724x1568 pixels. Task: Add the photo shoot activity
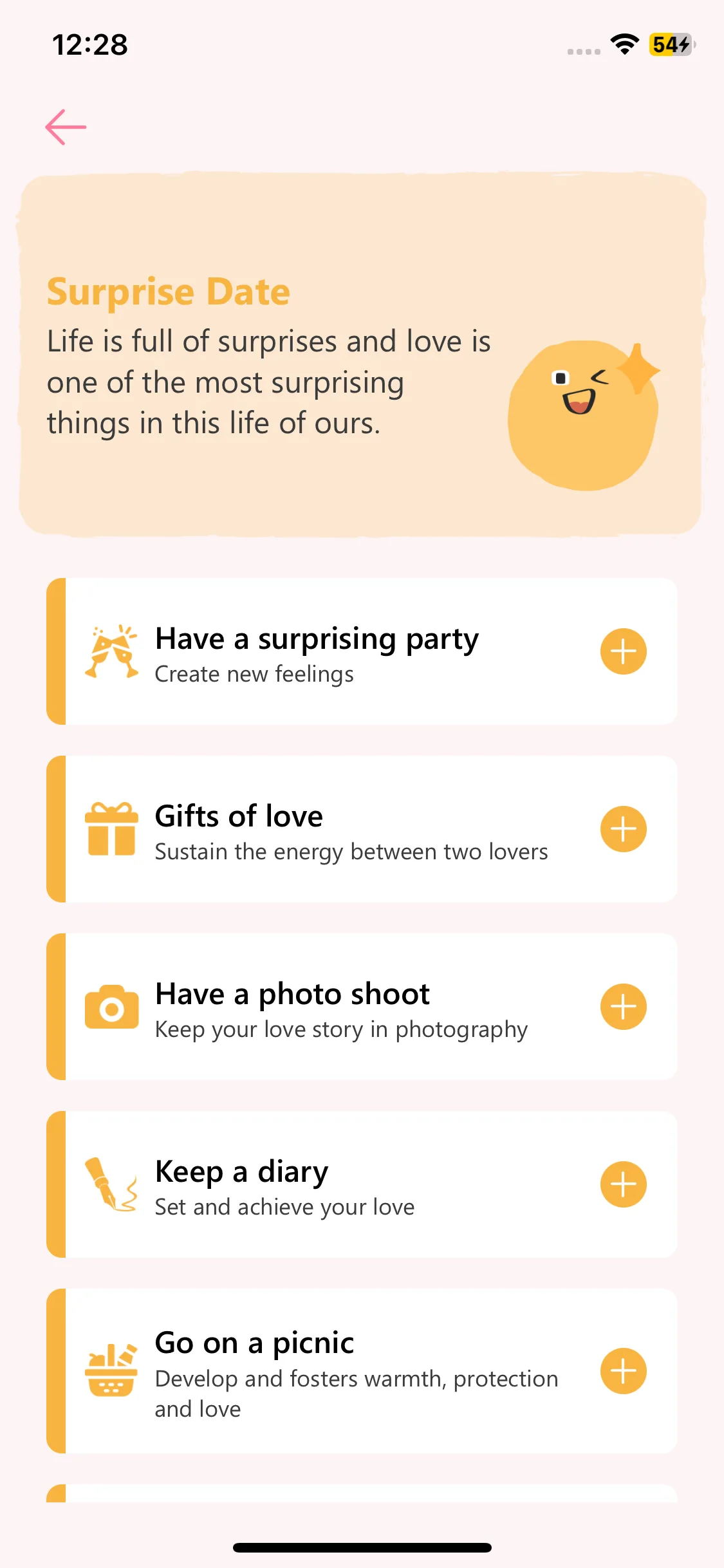point(623,1007)
